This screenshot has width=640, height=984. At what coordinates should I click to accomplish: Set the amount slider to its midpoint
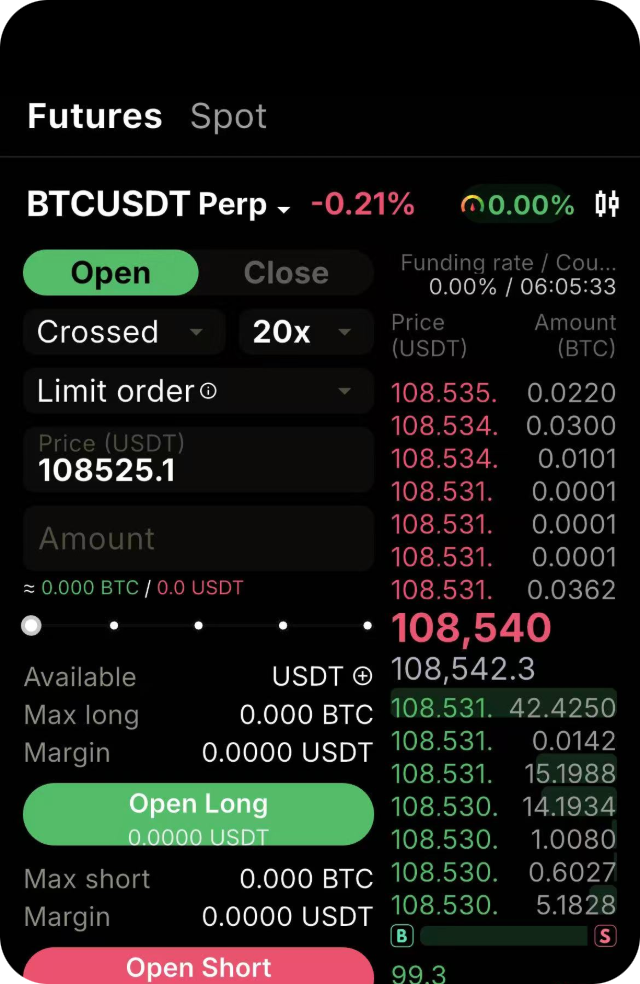pyautogui.click(x=199, y=626)
